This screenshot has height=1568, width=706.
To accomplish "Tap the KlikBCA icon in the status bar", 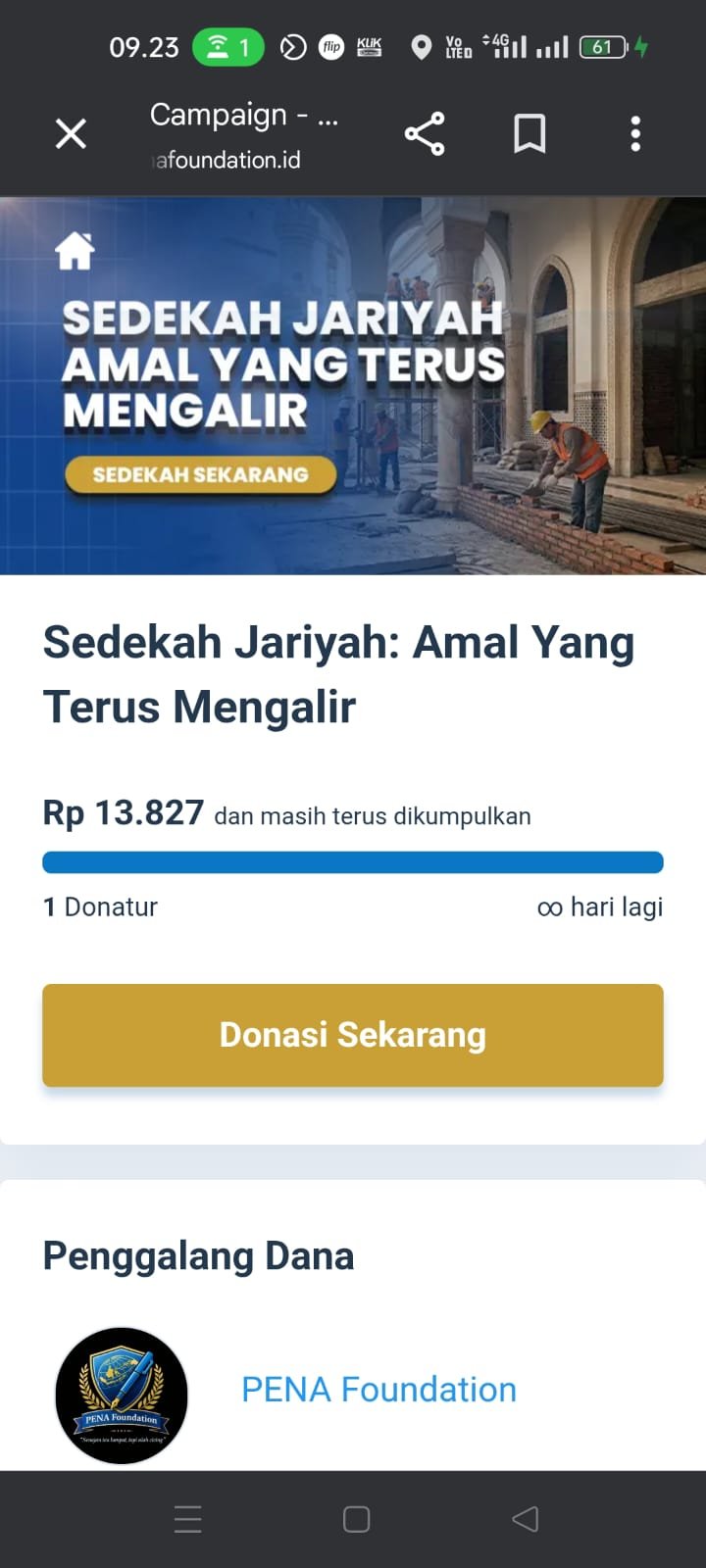I will [370, 46].
